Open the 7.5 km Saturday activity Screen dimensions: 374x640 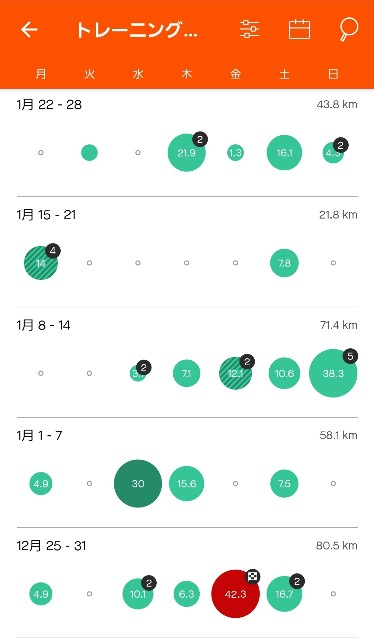coord(284,483)
